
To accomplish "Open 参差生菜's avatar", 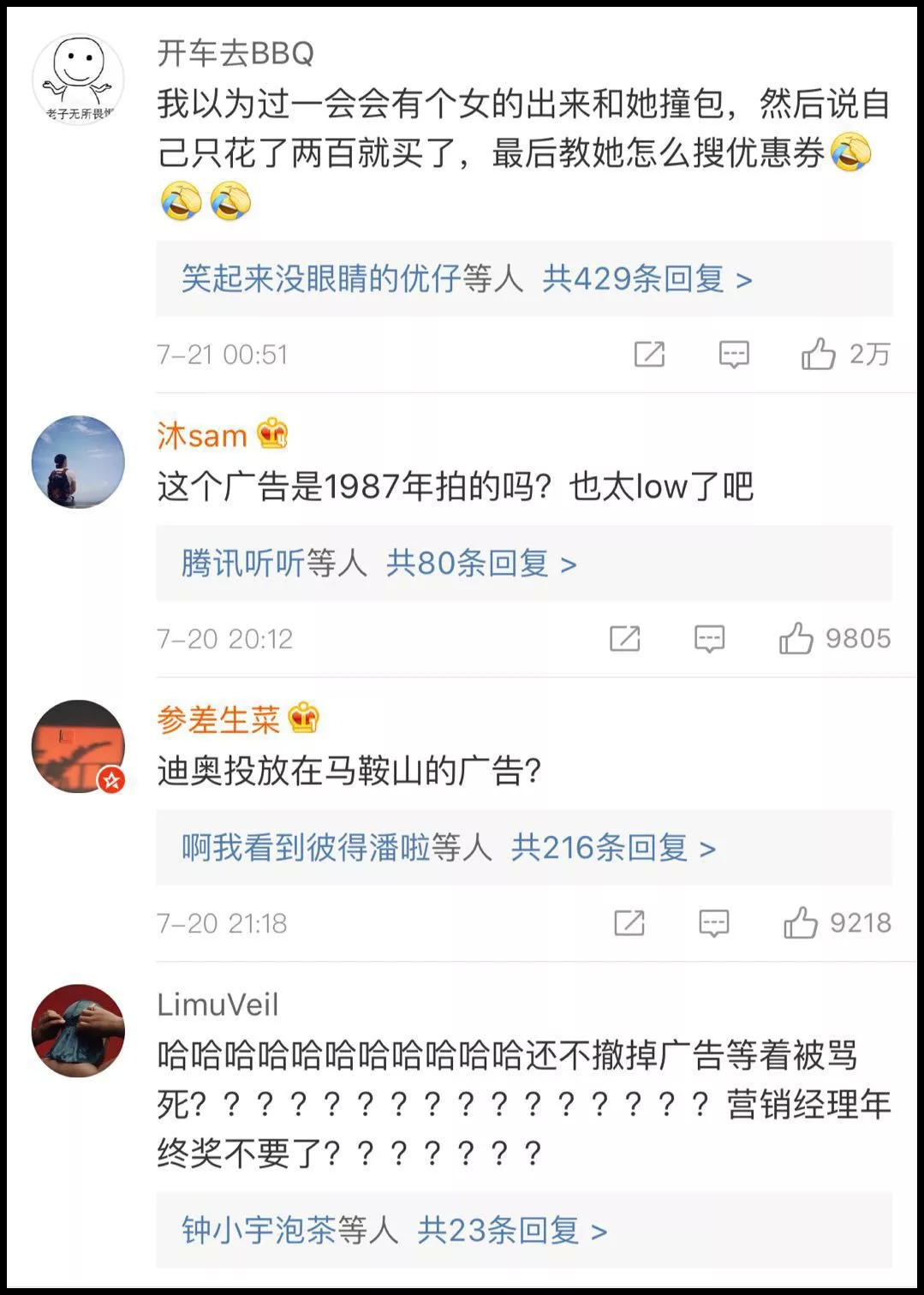I will 78,746.
